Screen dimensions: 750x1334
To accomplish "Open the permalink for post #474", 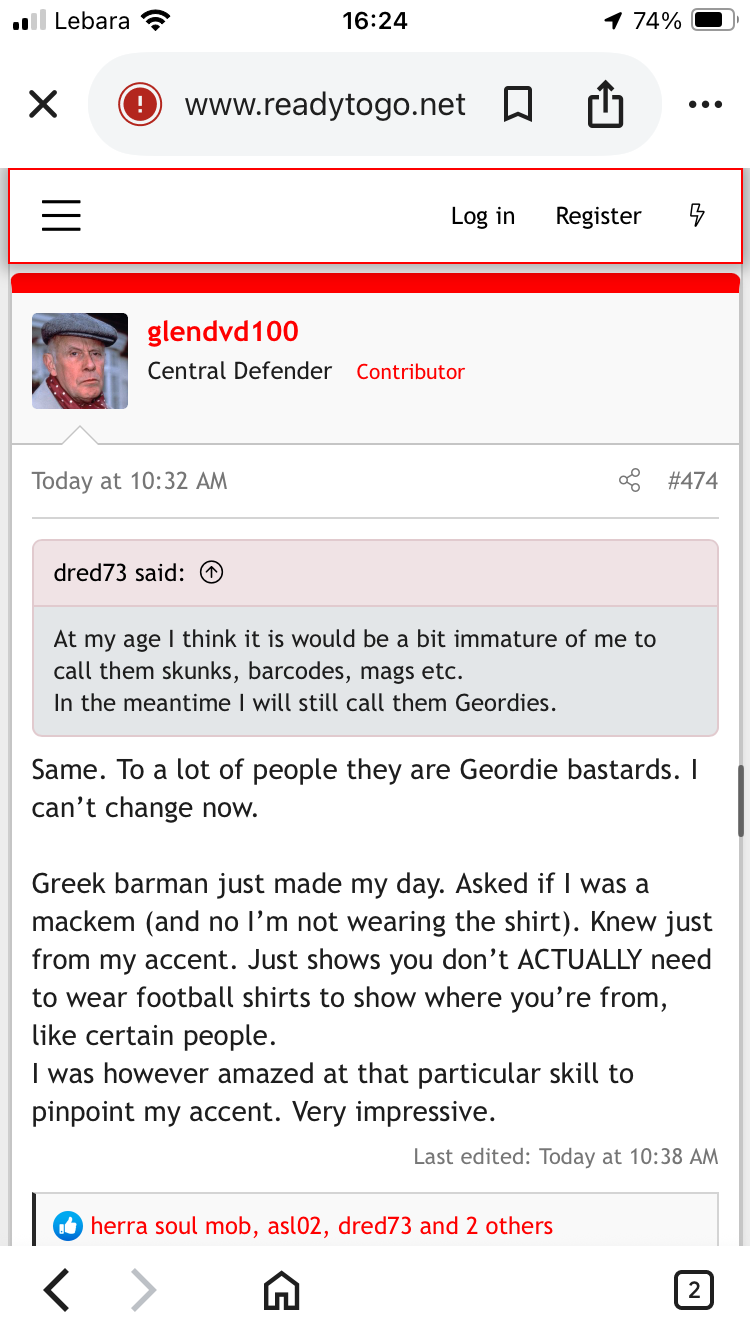I will (693, 481).
